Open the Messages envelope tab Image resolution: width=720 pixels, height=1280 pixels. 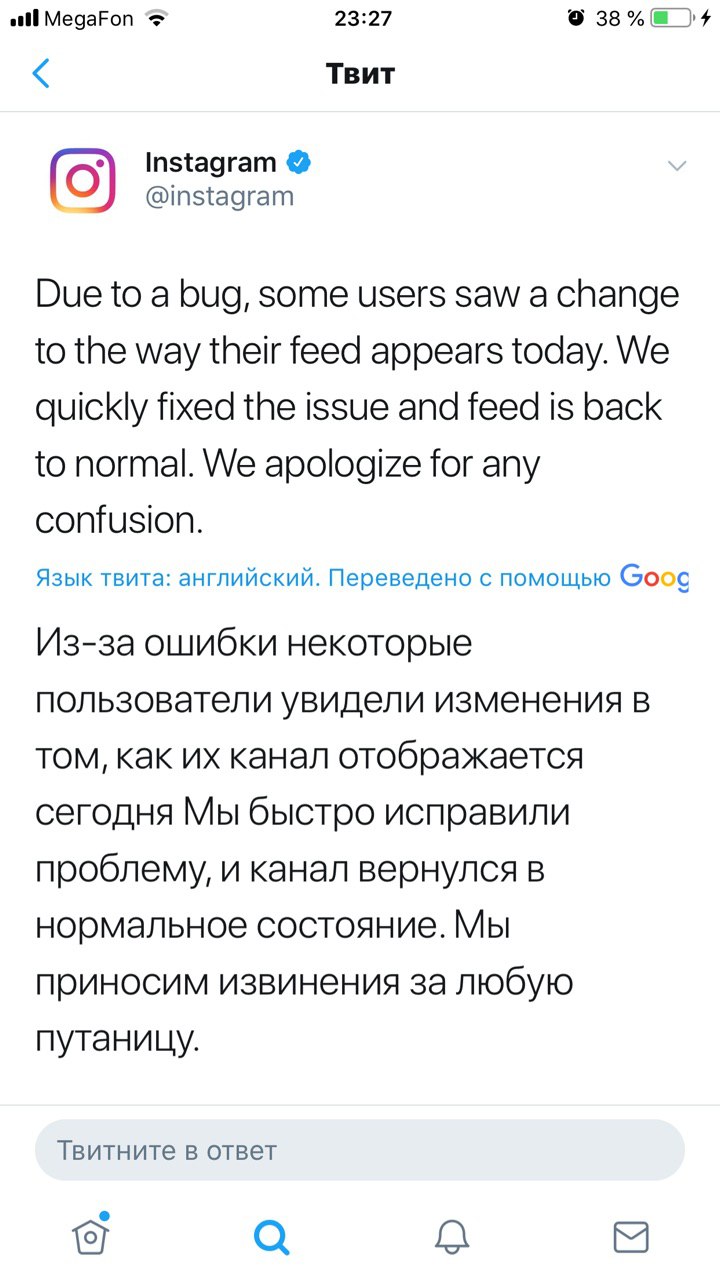point(631,1238)
